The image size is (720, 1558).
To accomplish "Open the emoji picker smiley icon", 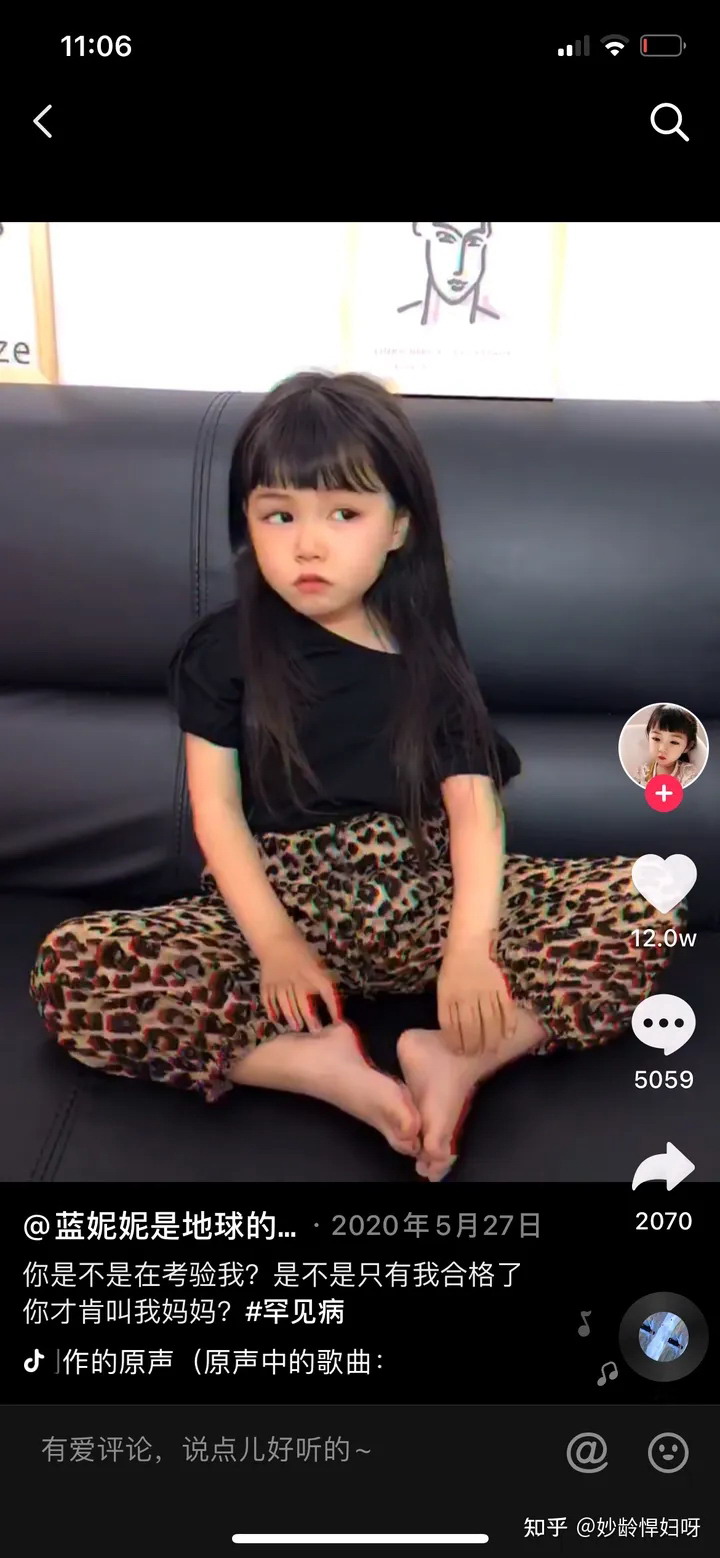I will click(x=668, y=1452).
